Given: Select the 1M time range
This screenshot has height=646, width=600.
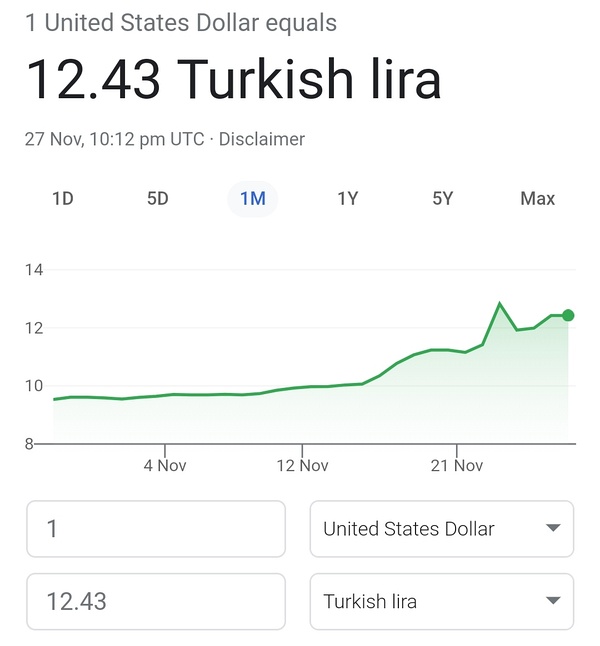Looking at the screenshot, I should (x=252, y=198).
